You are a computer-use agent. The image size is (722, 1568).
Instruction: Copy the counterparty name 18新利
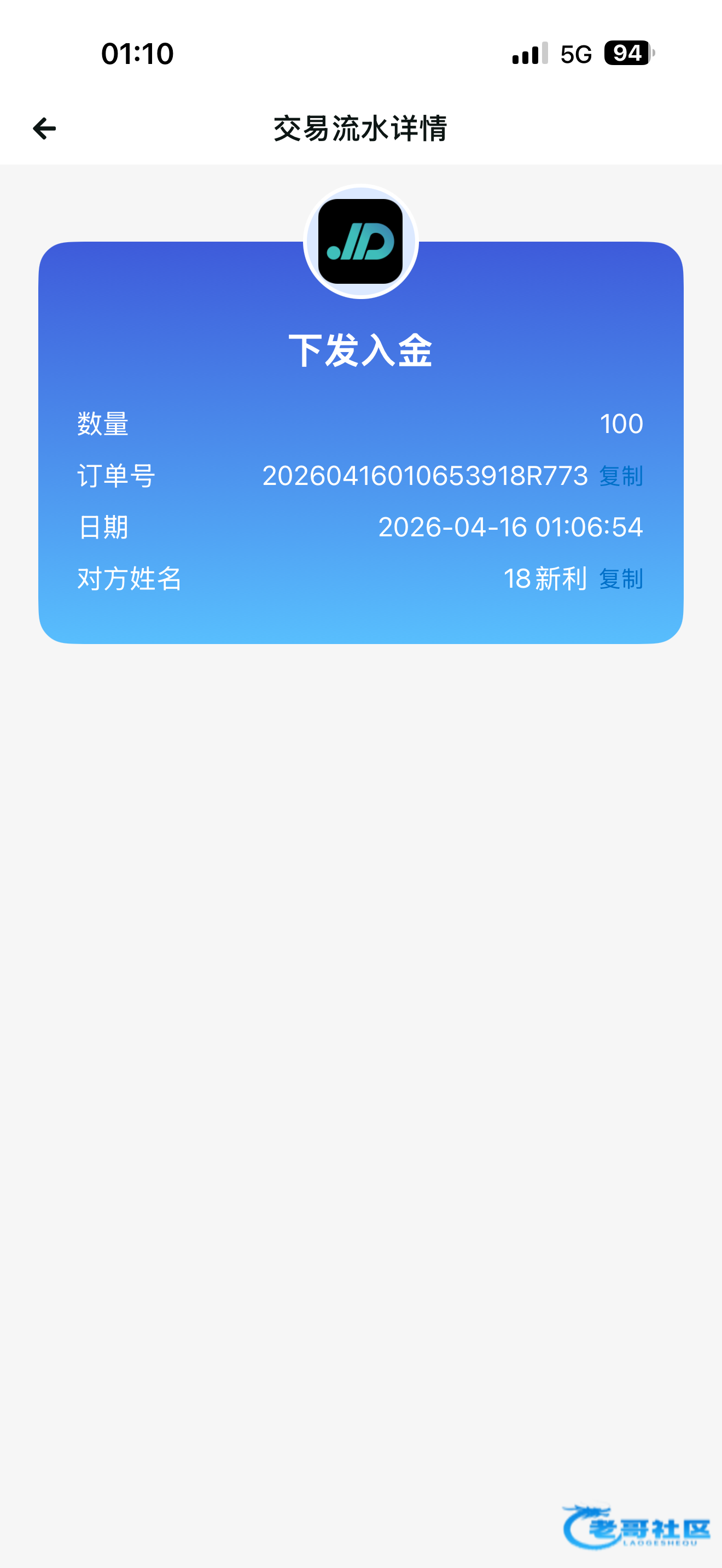[620, 579]
